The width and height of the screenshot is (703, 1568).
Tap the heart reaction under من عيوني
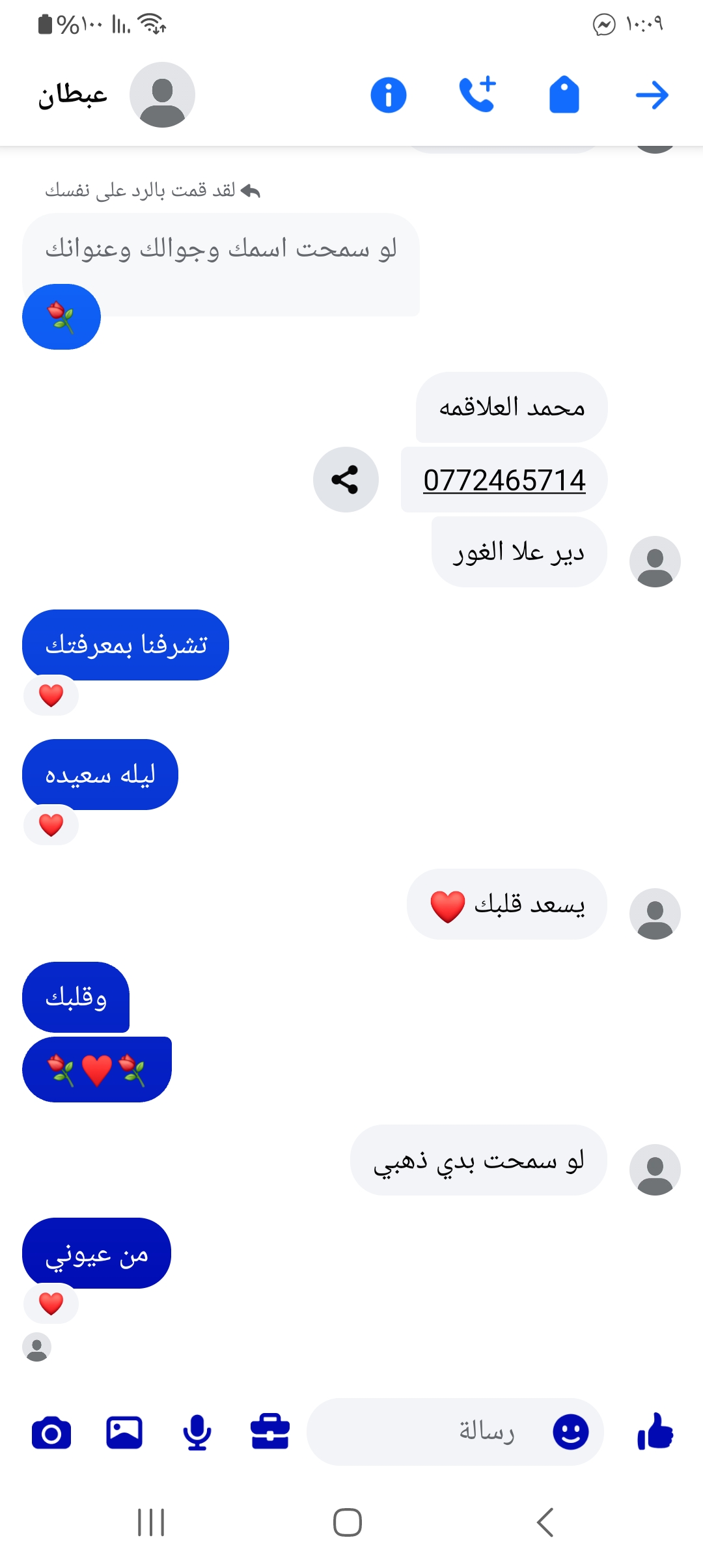click(x=51, y=1304)
